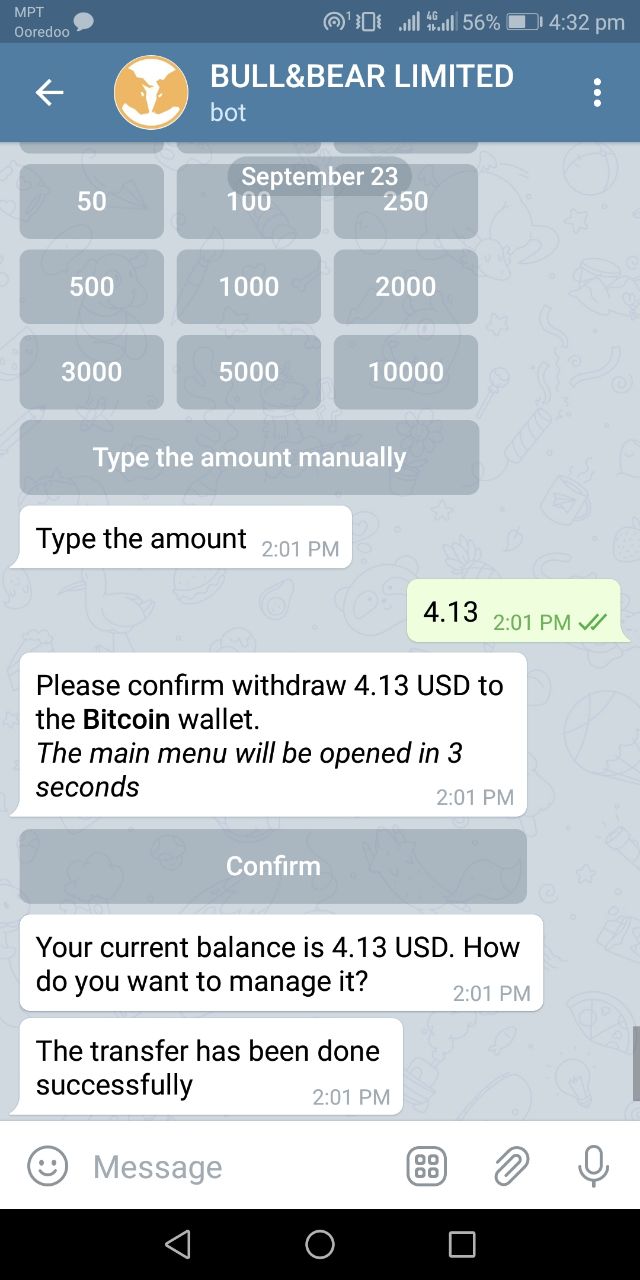Confirm the 4.13 USD withdrawal
This screenshot has width=640, height=1280.
click(x=273, y=866)
